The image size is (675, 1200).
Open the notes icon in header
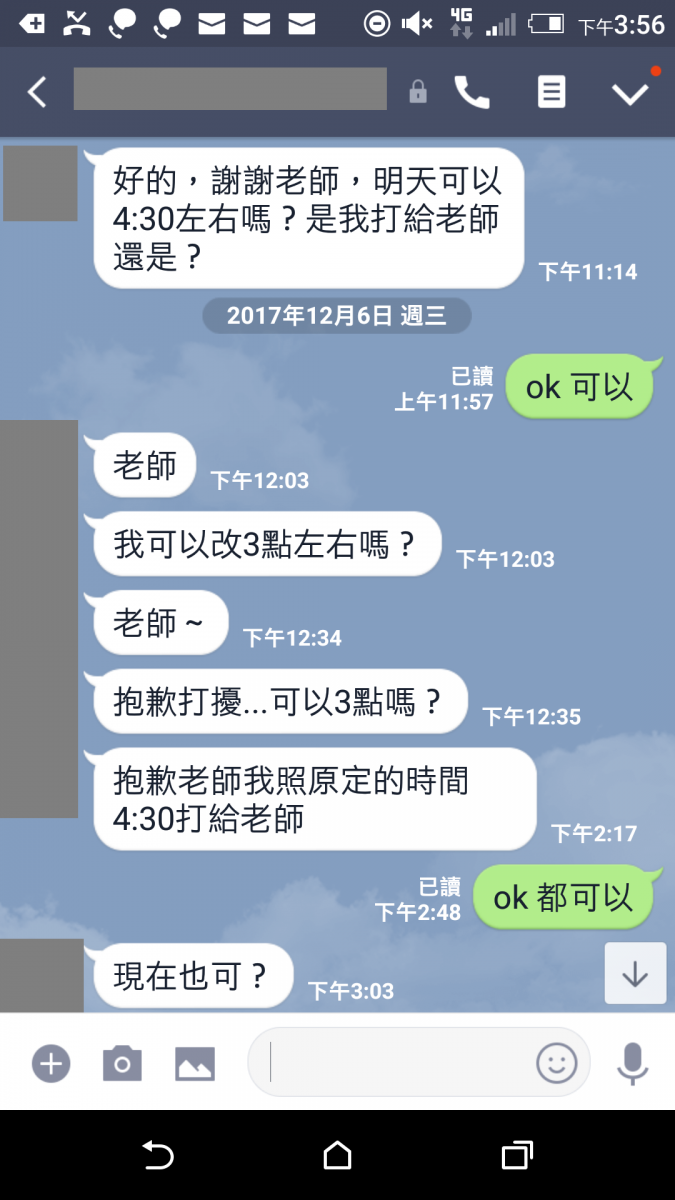pyautogui.click(x=551, y=92)
